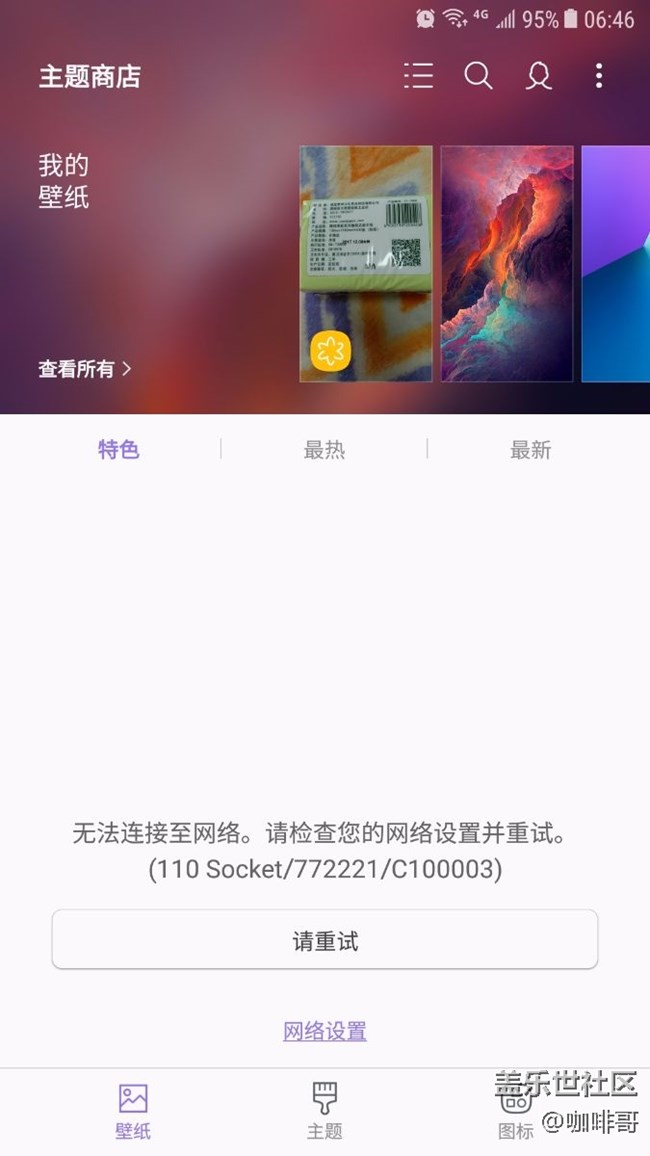Screen dimensions: 650x1156
Task: Open the blue geometric wallpaper
Action: point(616,264)
